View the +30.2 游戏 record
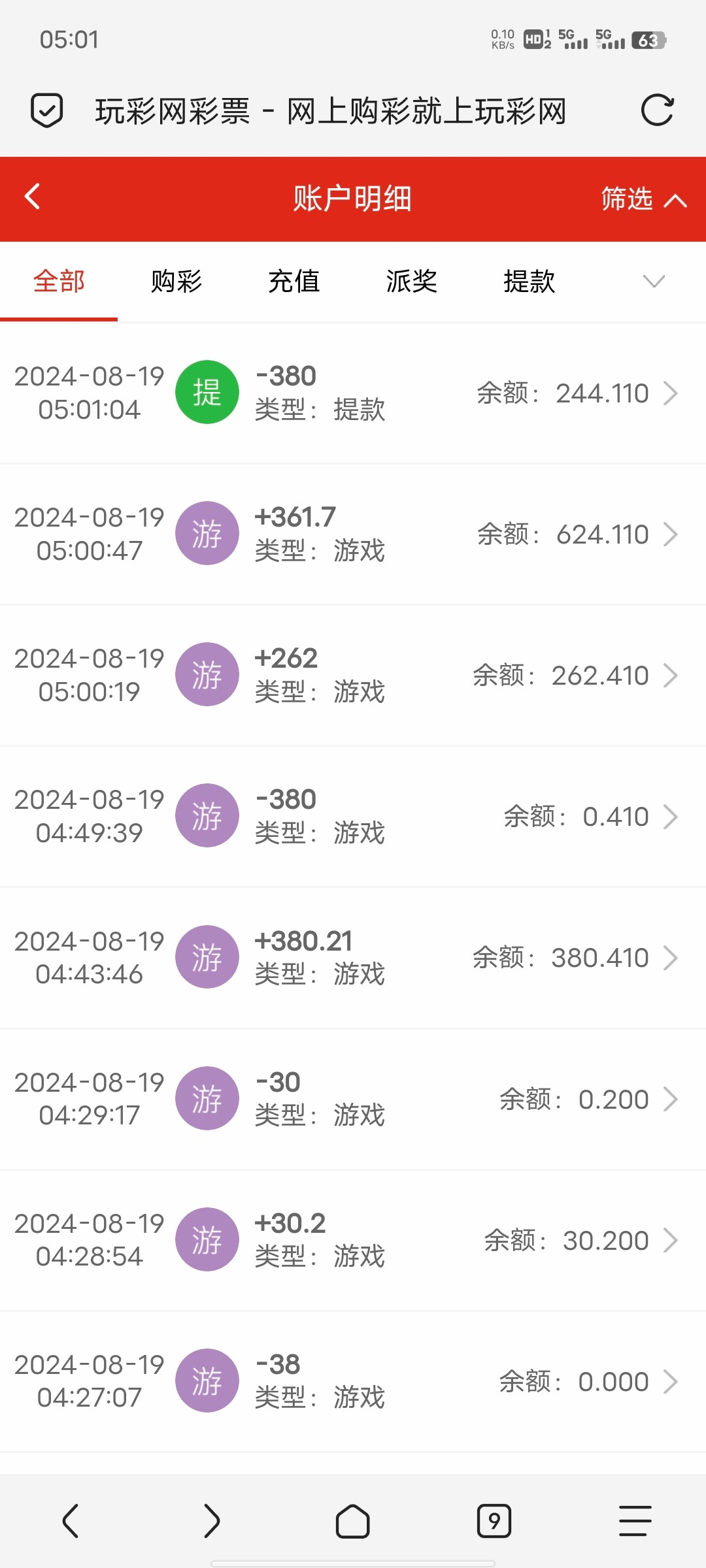This screenshot has height=1568, width=706. click(353, 1239)
